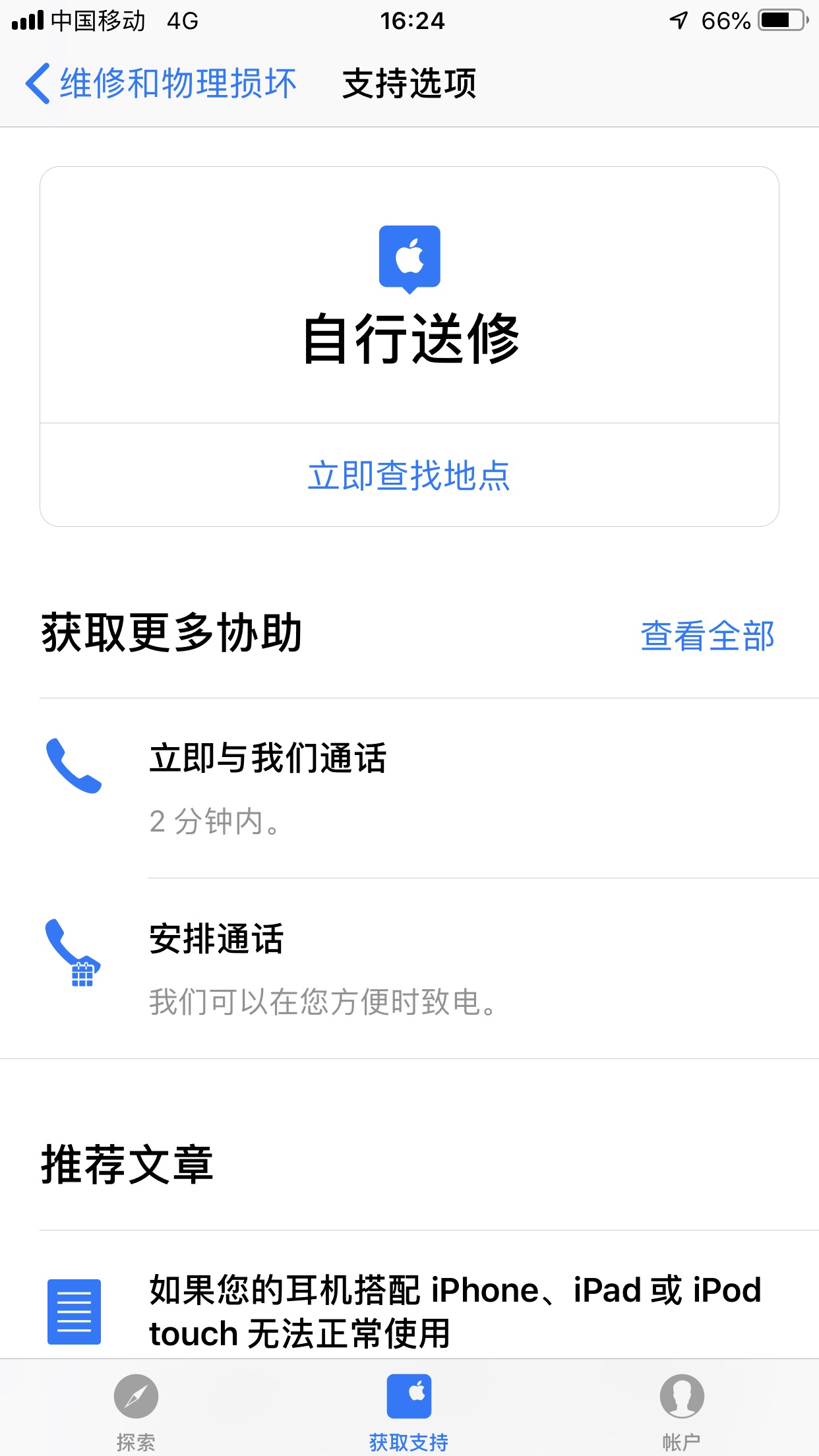Tap the battery indicator in status bar
The height and width of the screenshot is (1456, 819).
click(780, 20)
